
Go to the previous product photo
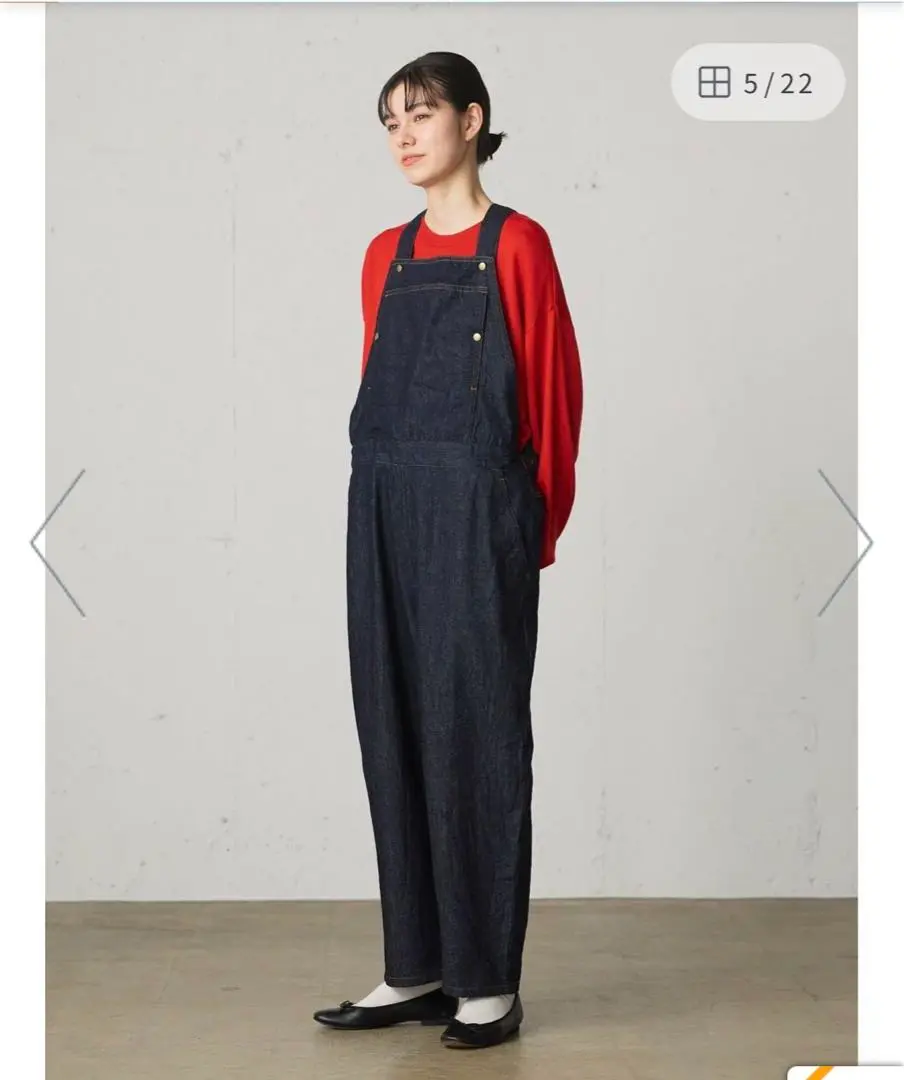58,543
